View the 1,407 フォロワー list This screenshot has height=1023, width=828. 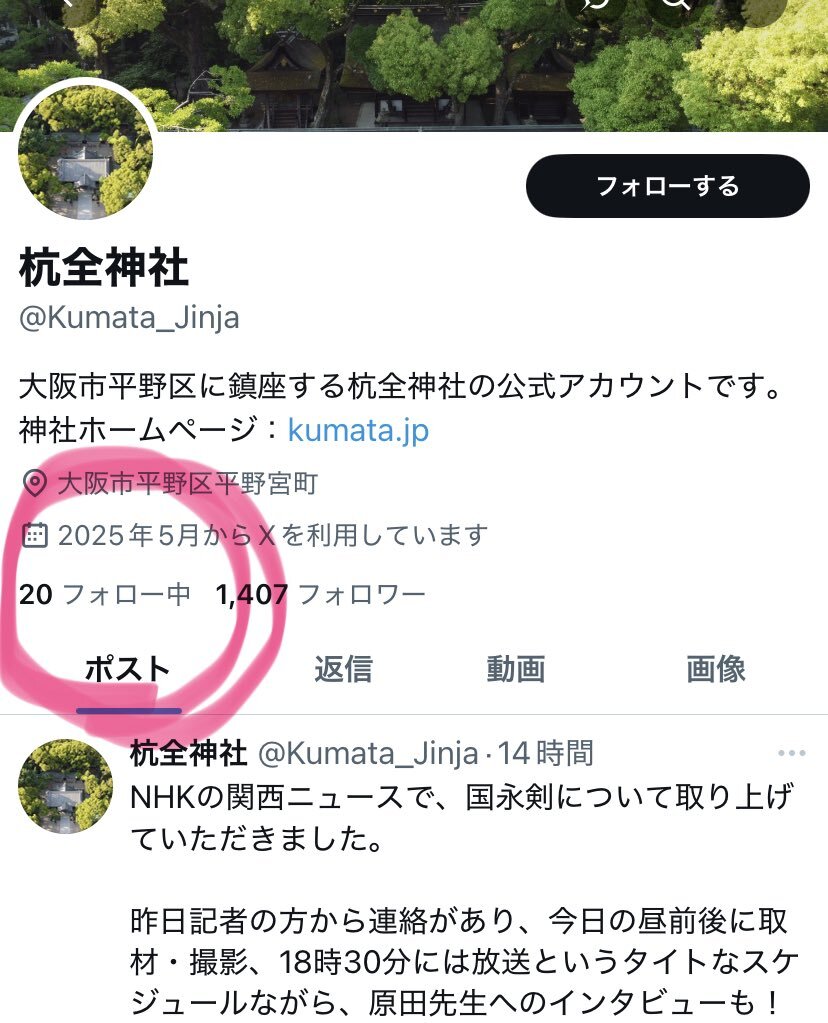(x=320, y=595)
